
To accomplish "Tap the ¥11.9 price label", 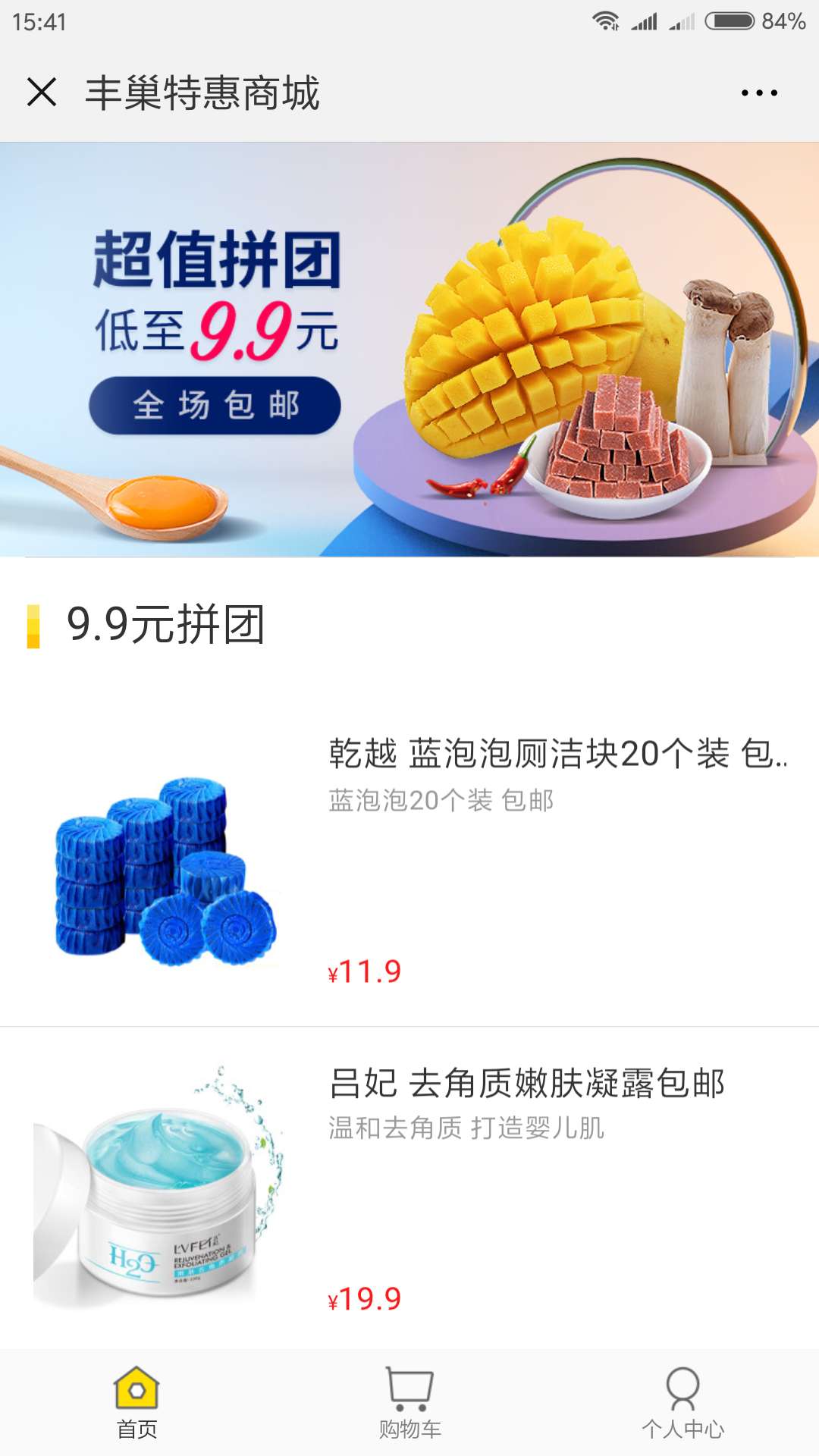I will coord(364,971).
